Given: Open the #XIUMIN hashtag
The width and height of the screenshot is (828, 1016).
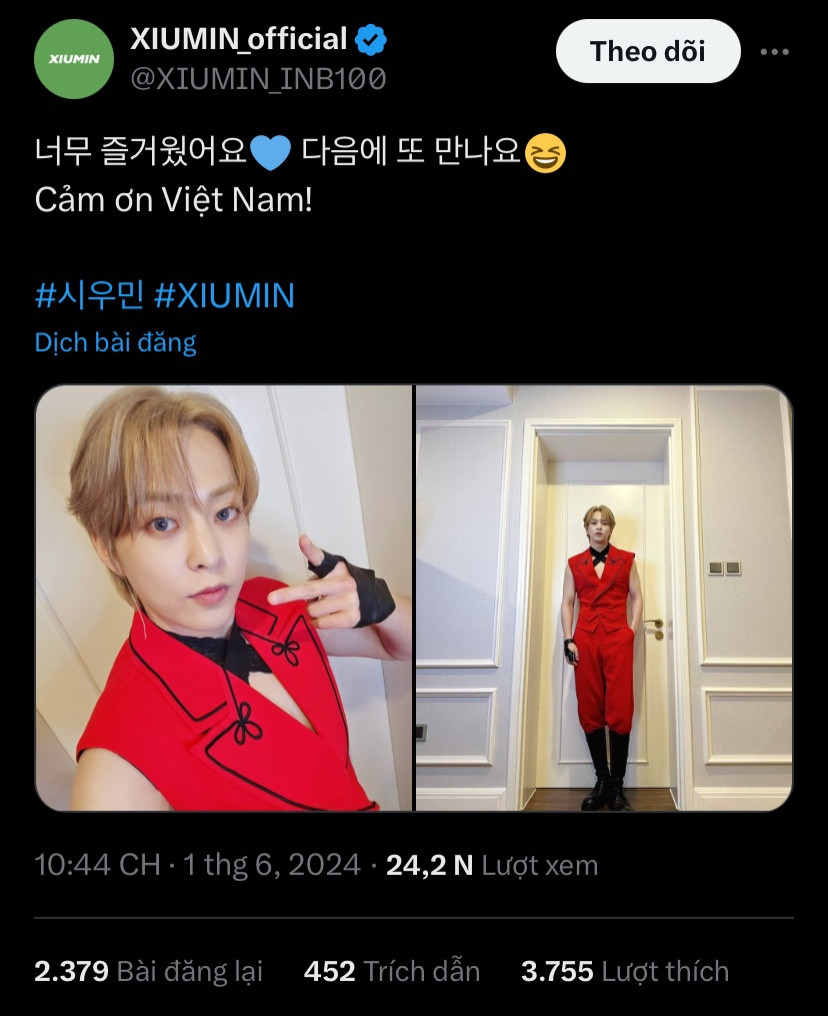Looking at the screenshot, I should [x=225, y=296].
